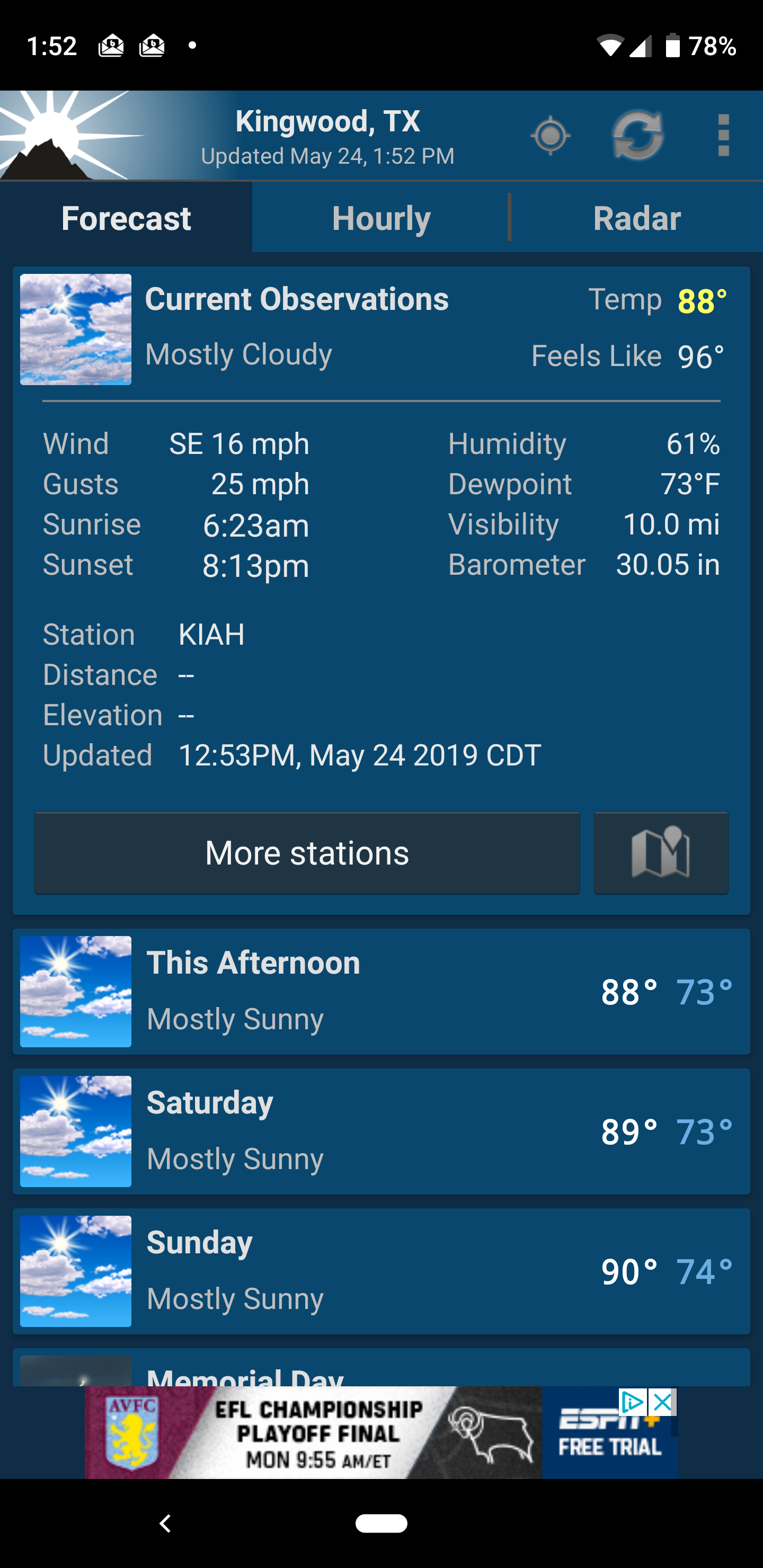Select the Forecast tab
This screenshot has height=1568, width=763.
click(x=126, y=219)
